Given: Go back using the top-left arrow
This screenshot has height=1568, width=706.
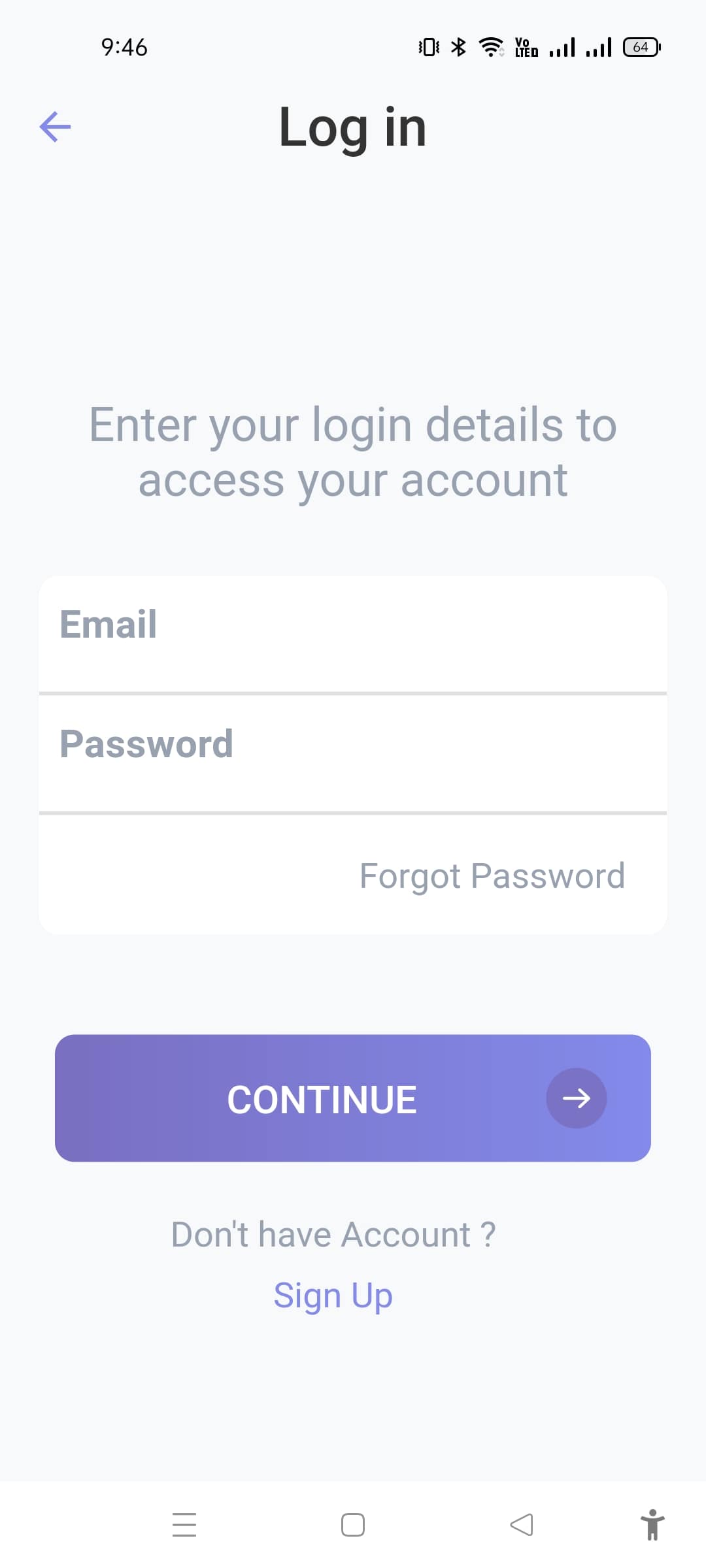Looking at the screenshot, I should [55, 126].
